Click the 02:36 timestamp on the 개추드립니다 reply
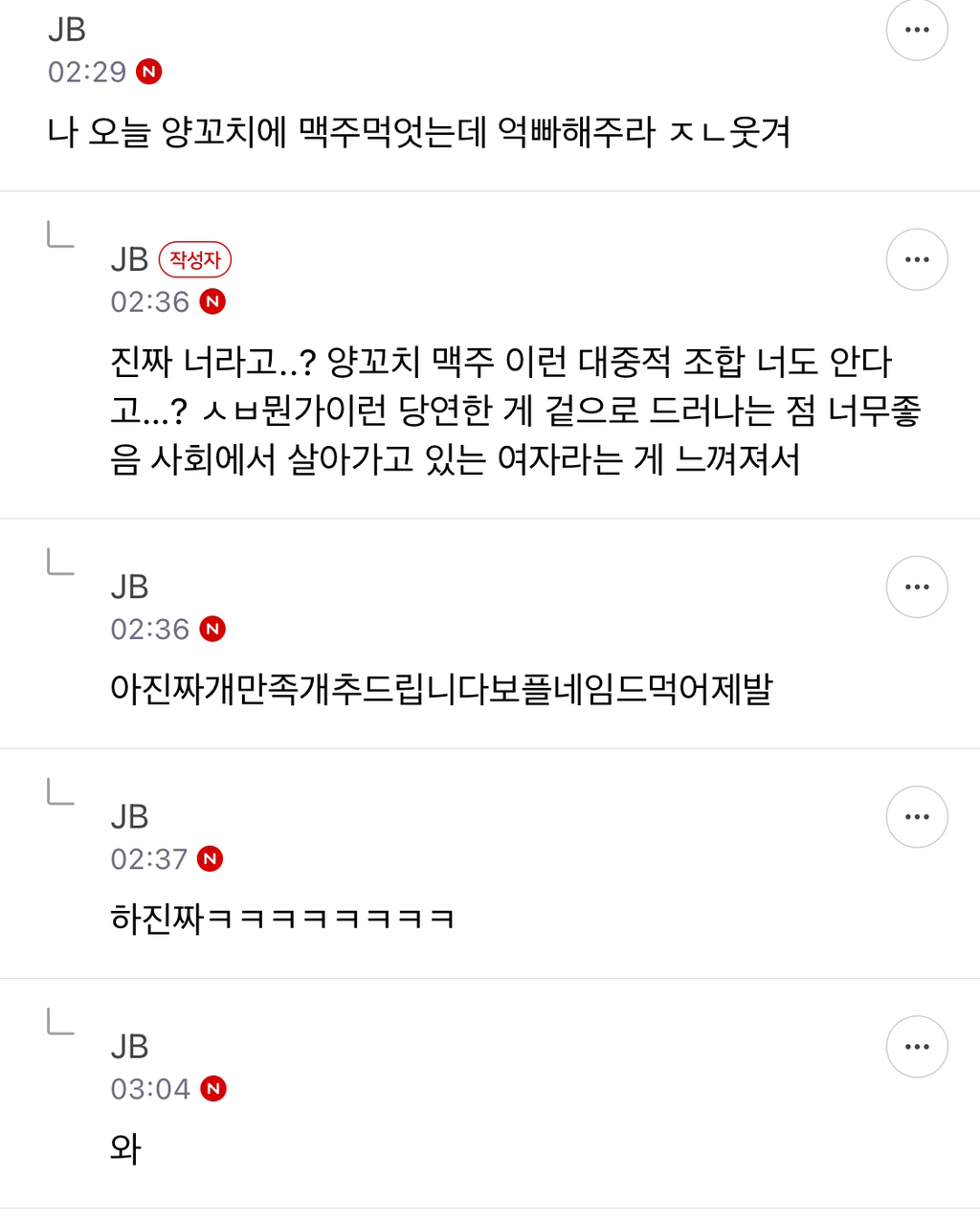Screen dimensions: 980x1220 pos(148,629)
